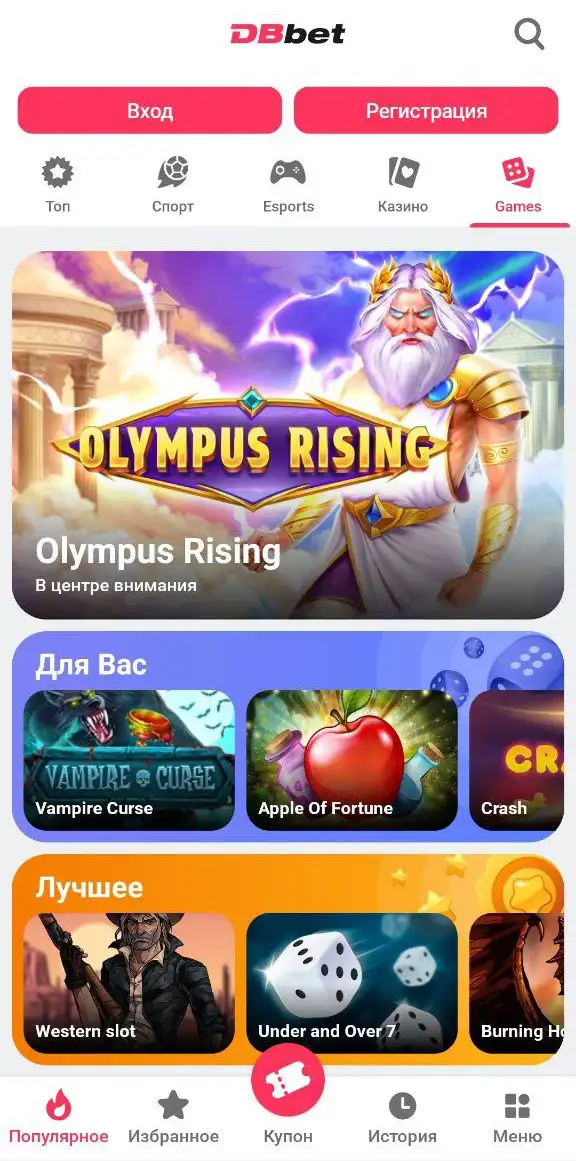The height and width of the screenshot is (1161, 576).
Task: Tap the Регистрация button
Action: click(x=426, y=110)
